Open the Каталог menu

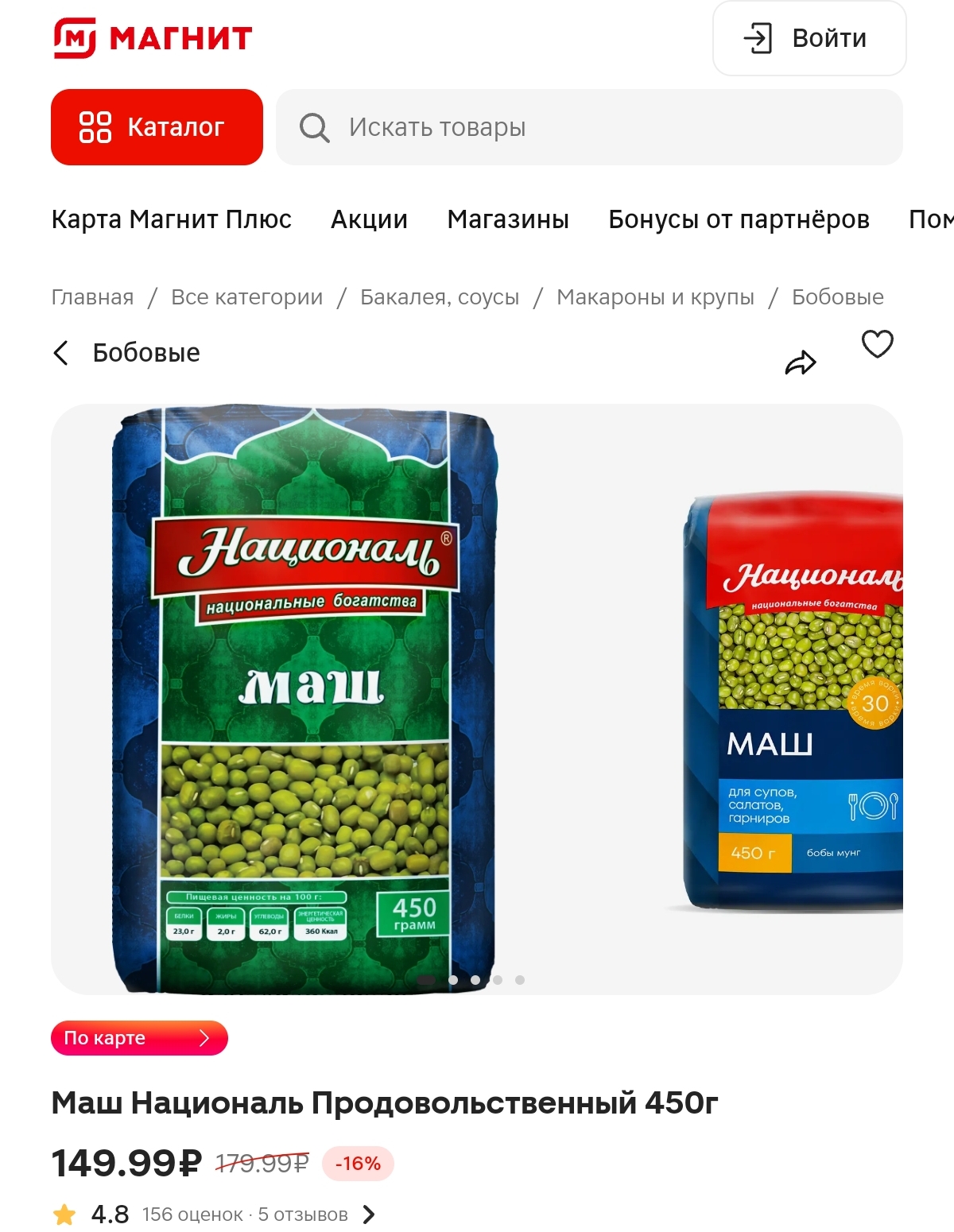(157, 127)
